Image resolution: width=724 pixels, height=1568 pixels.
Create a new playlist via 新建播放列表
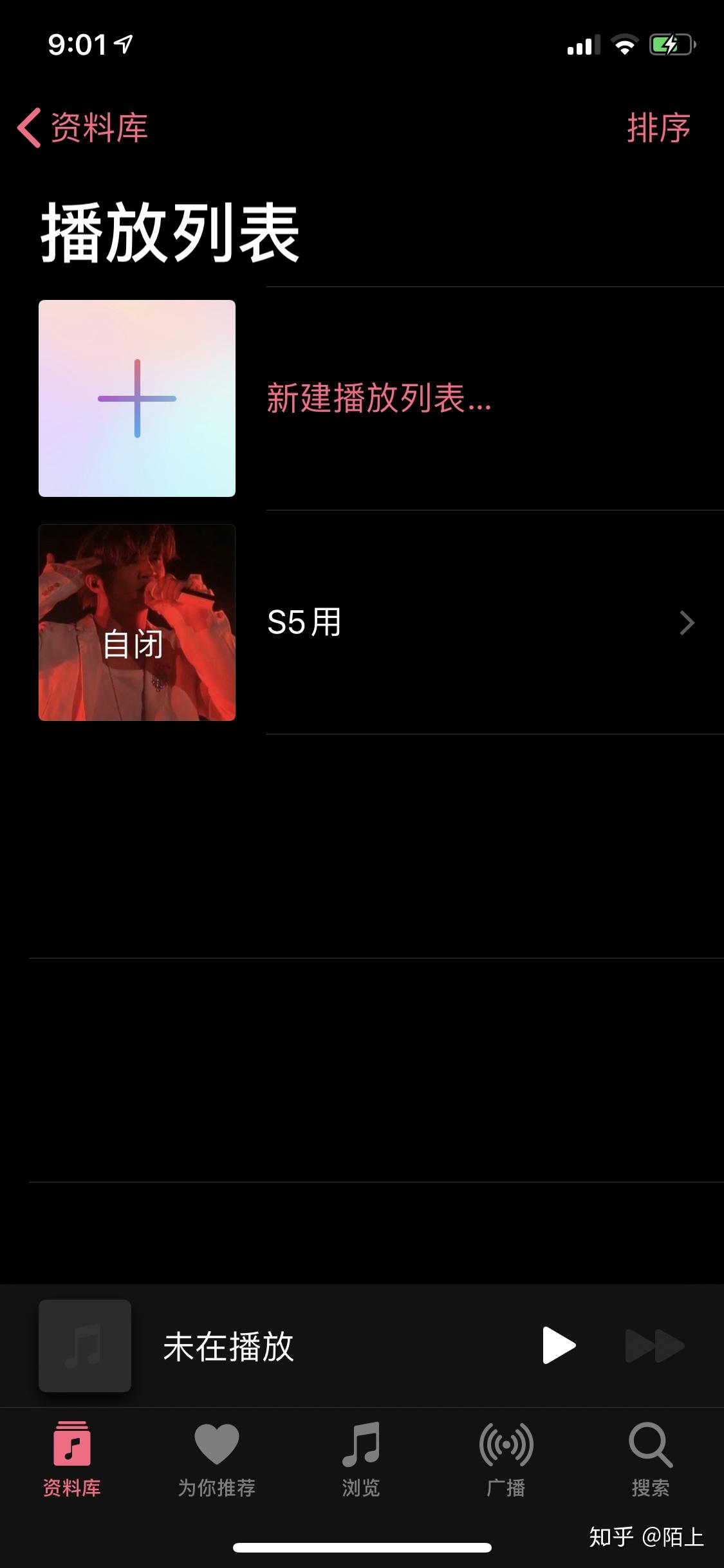pyautogui.click(x=378, y=398)
